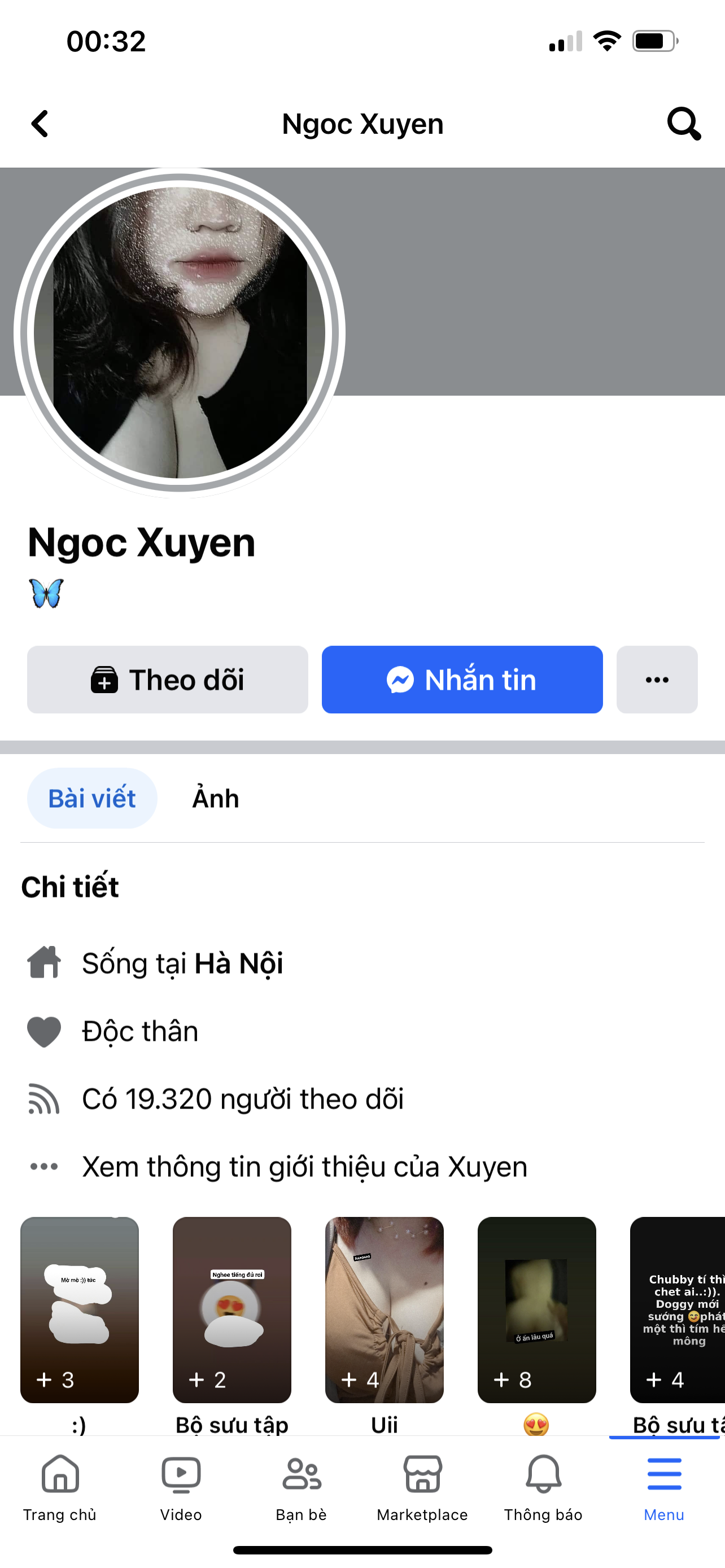Open the three-dot more options button

tap(656, 680)
